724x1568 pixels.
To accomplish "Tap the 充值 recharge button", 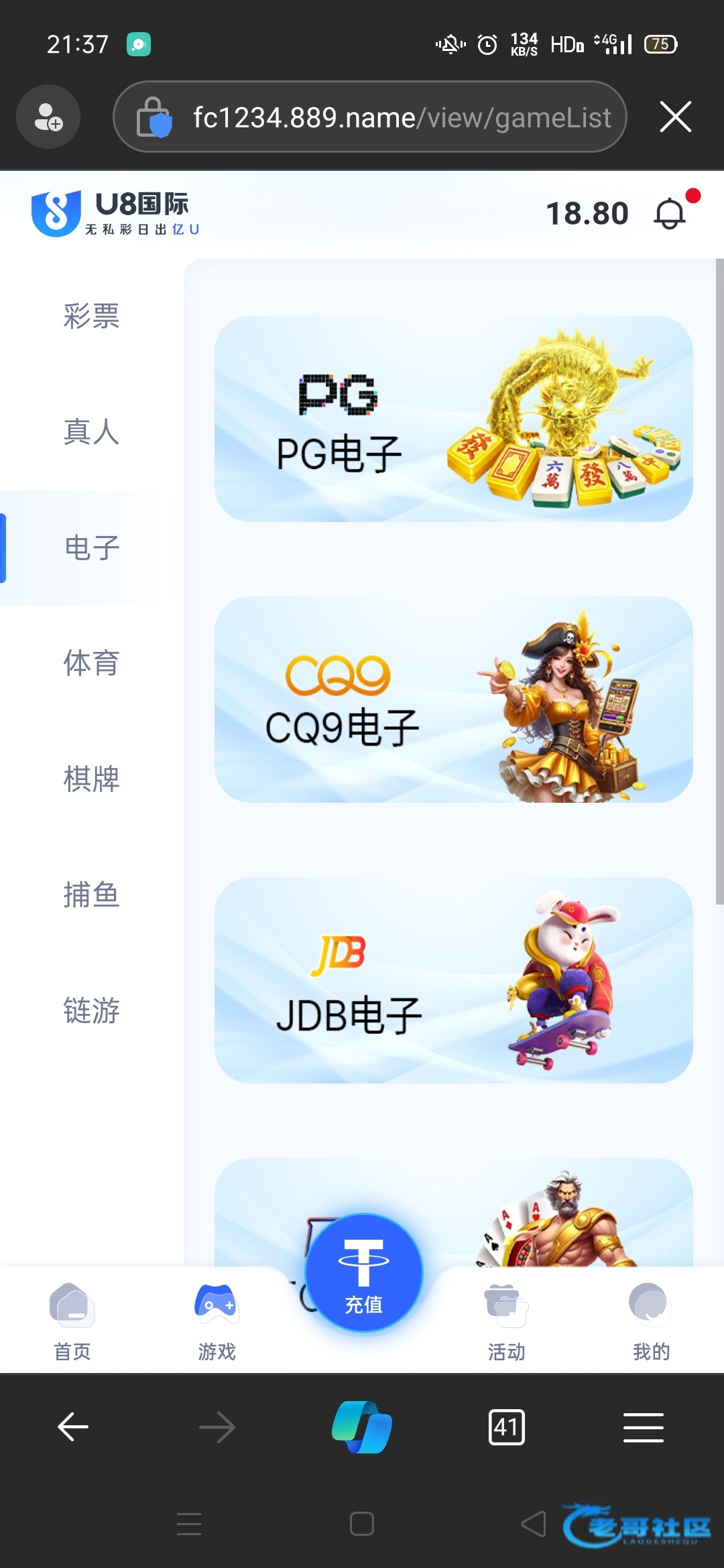I will 363,1273.
